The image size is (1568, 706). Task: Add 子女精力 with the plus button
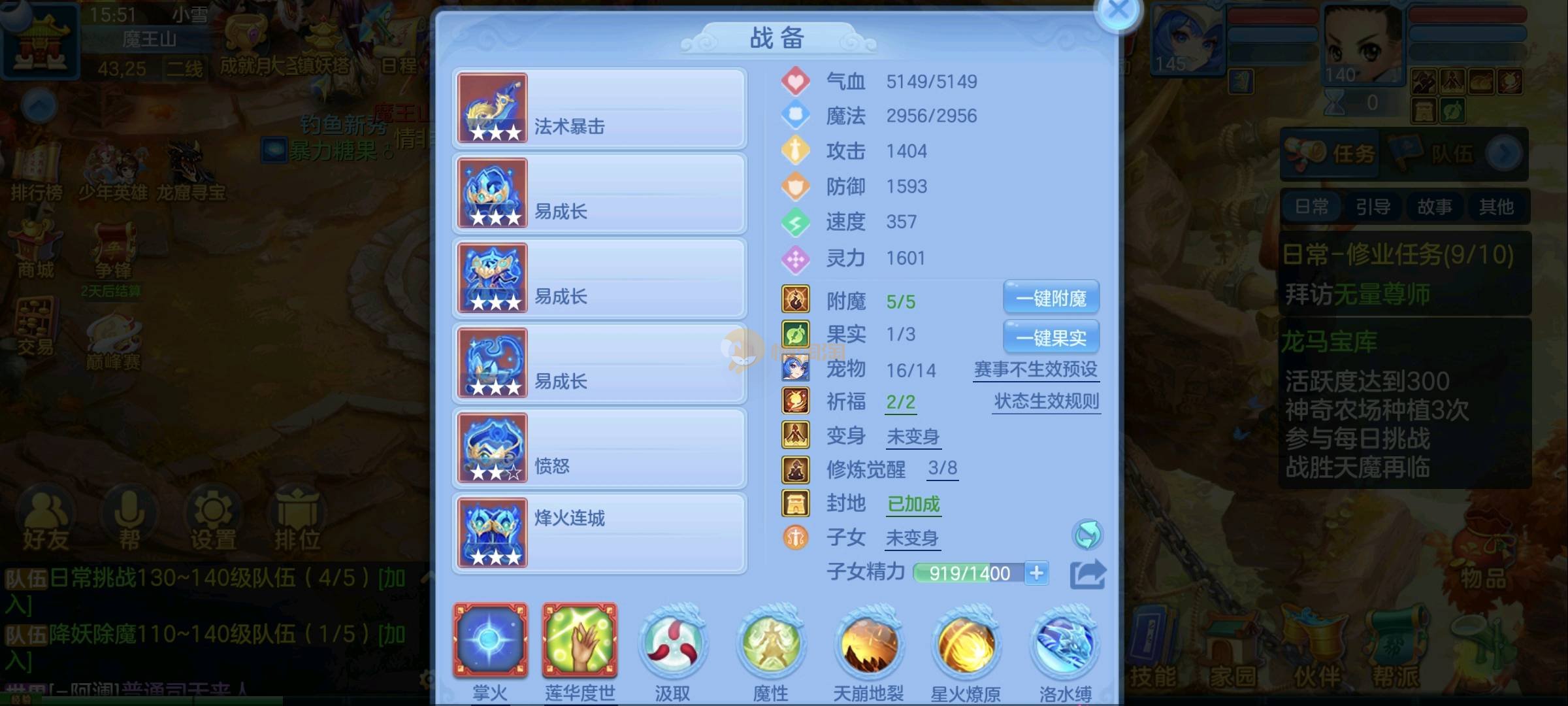click(x=1037, y=573)
